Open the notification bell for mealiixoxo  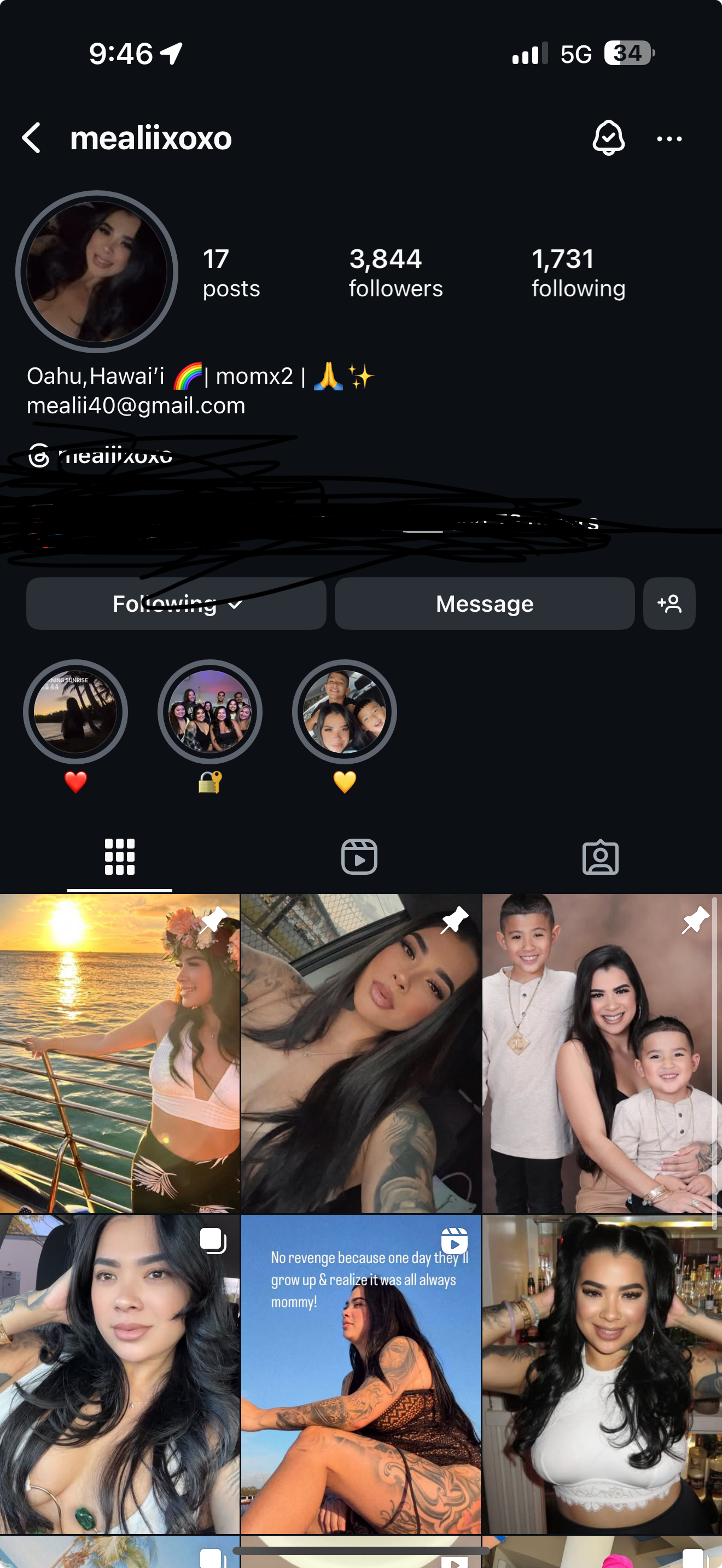[x=608, y=138]
